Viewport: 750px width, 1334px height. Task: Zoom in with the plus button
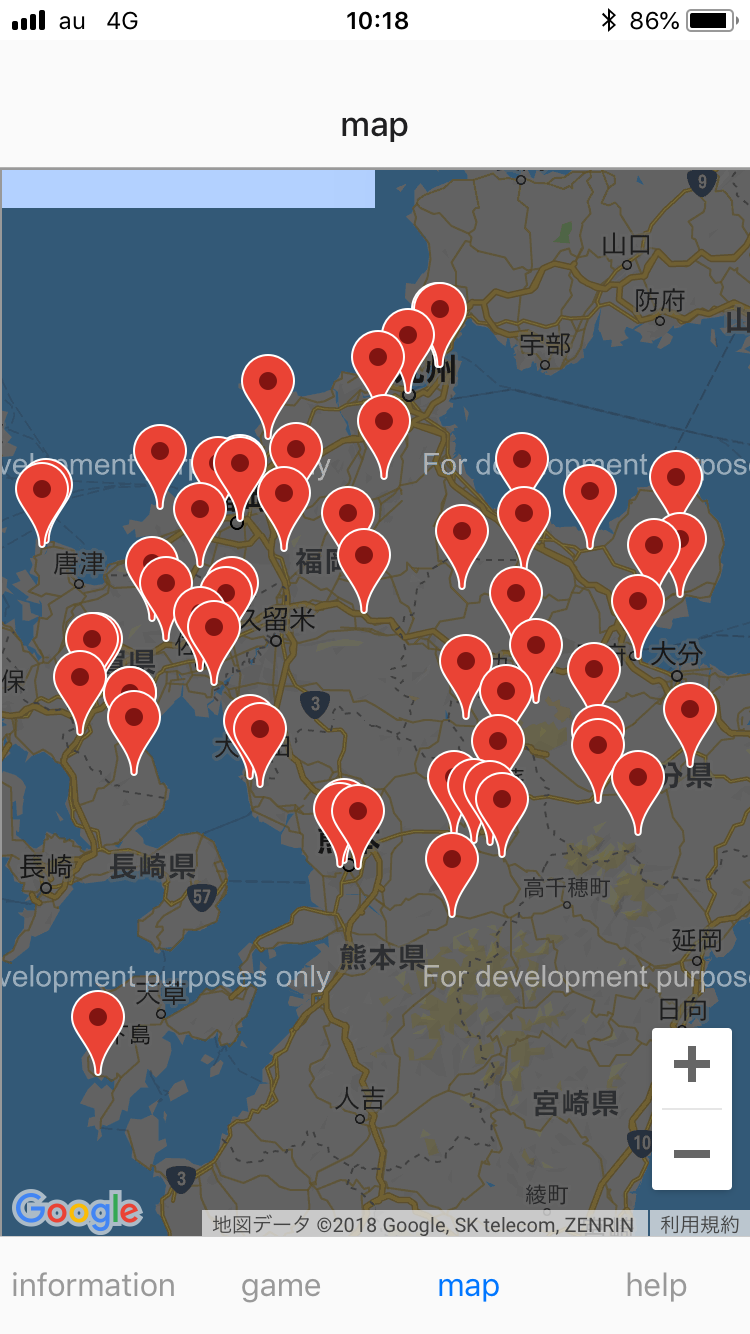coord(691,1066)
